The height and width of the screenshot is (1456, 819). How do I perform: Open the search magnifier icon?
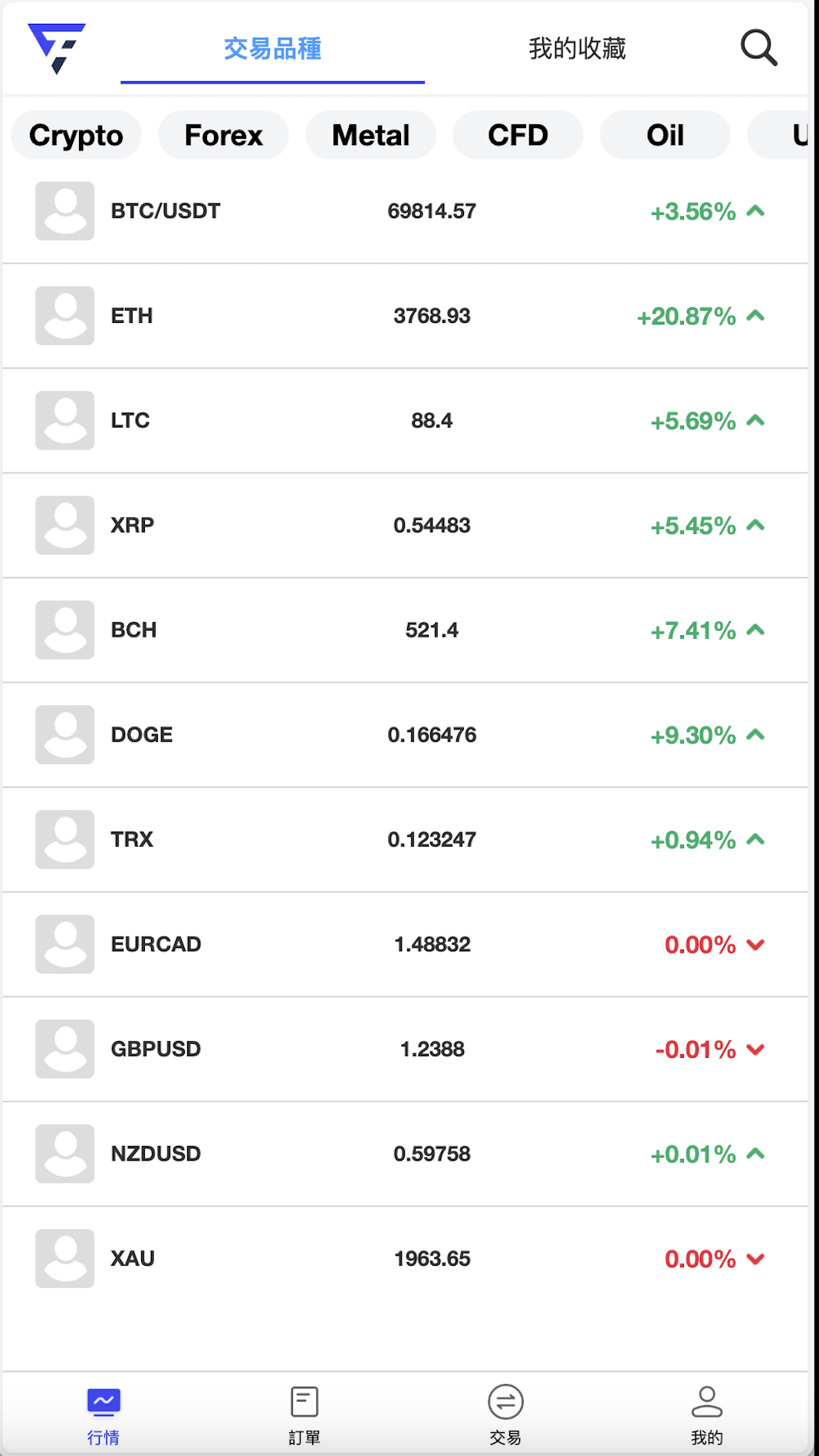tap(758, 48)
